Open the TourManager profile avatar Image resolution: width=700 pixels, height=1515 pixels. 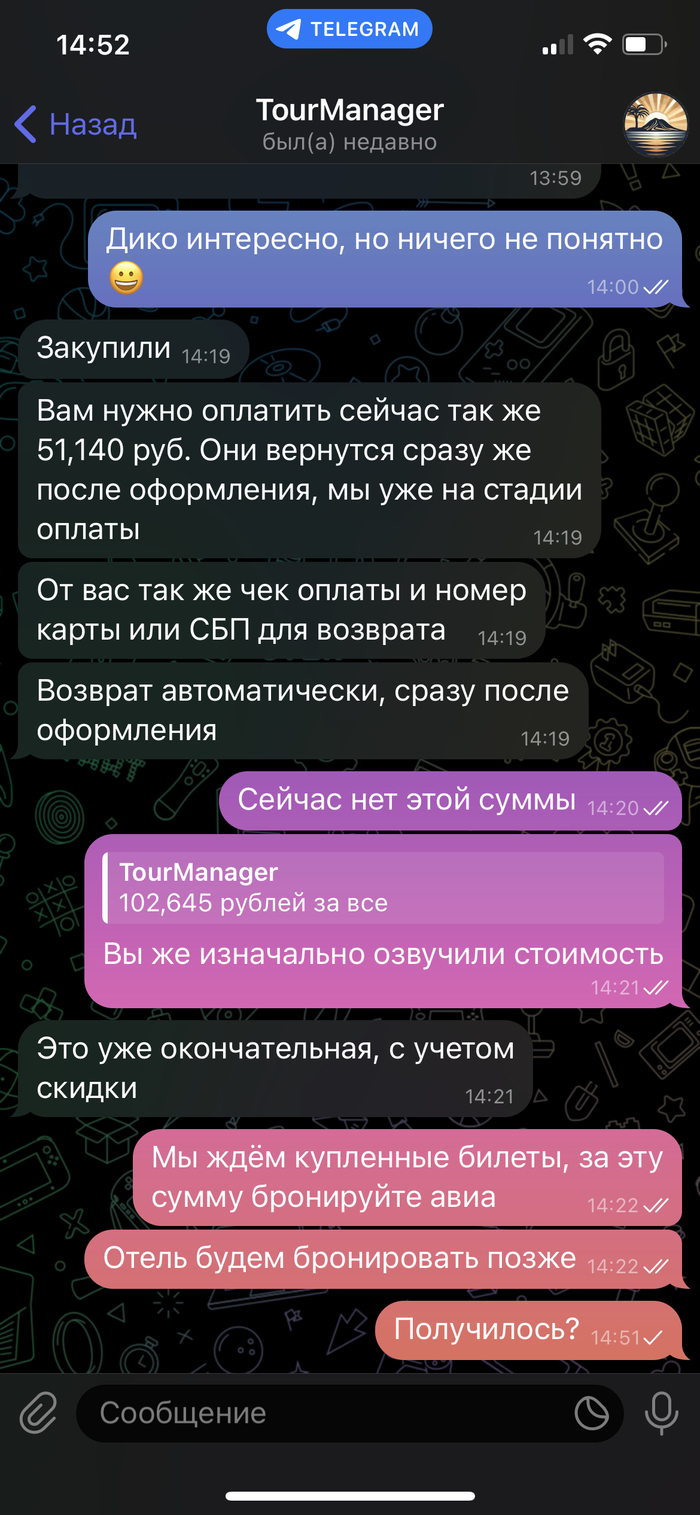(x=655, y=125)
